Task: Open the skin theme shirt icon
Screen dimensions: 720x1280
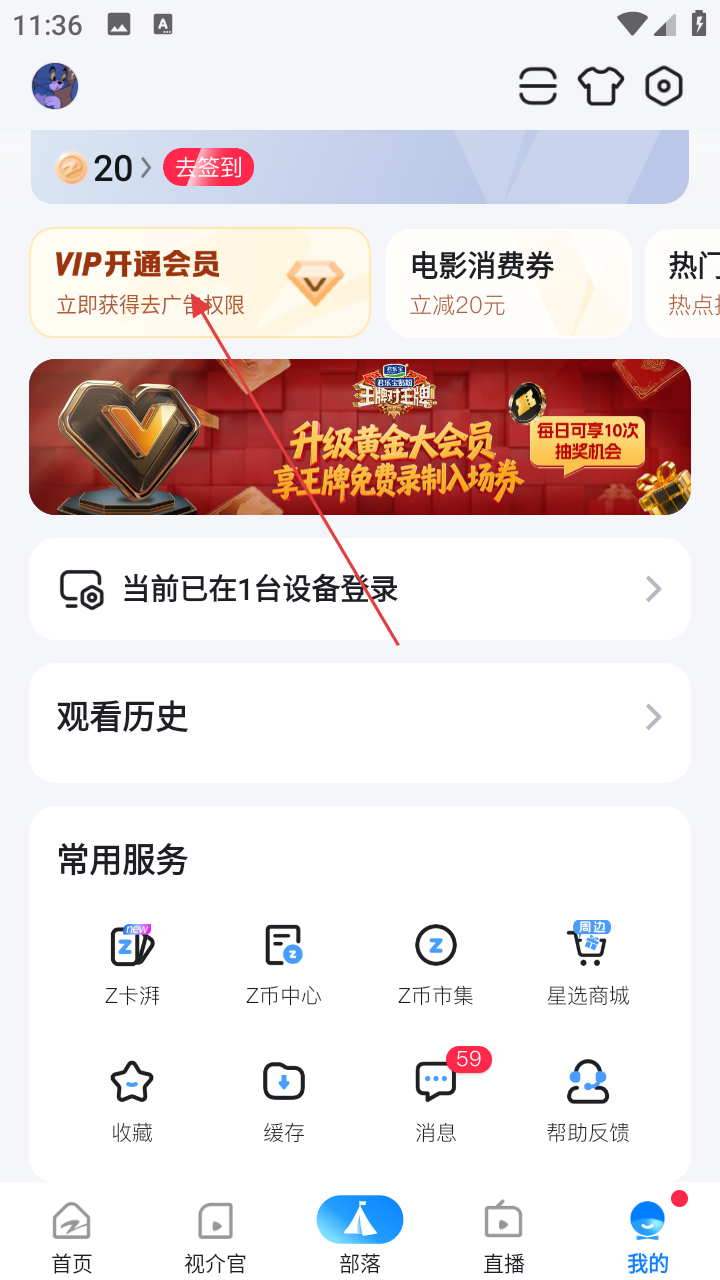Action: pyautogui.click(x=601, y=87)
